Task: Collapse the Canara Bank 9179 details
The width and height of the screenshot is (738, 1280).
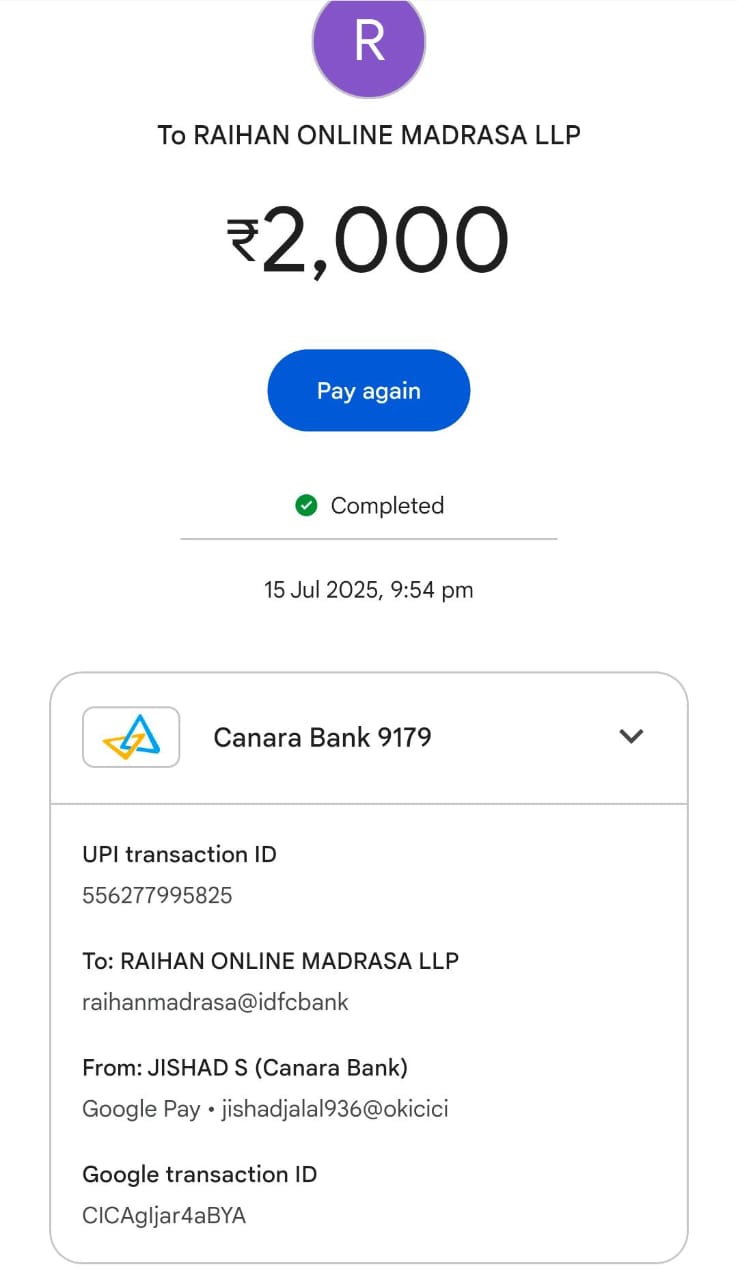Action: [x=631, y=737]
